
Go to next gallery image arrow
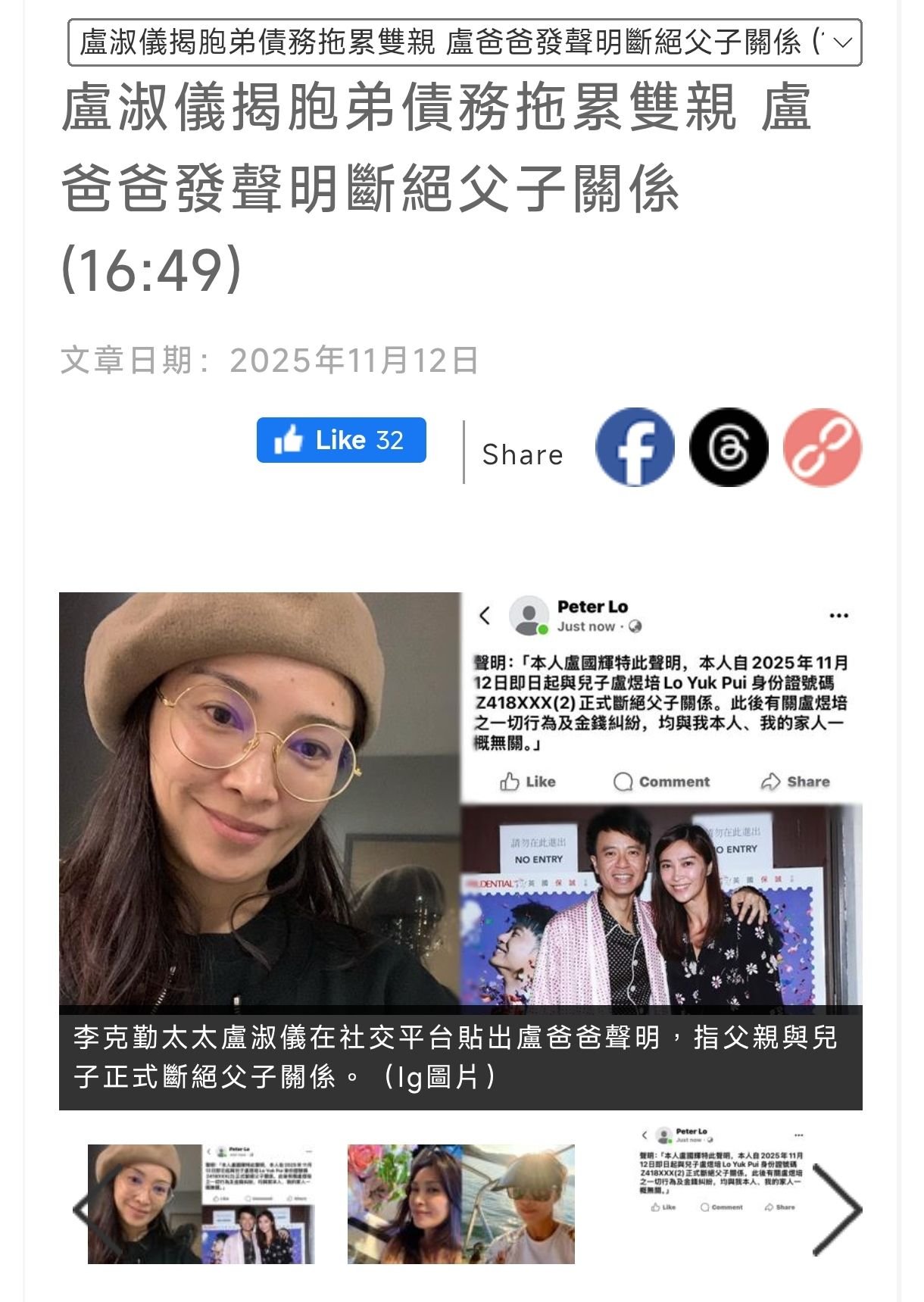tap(837, 1210)
